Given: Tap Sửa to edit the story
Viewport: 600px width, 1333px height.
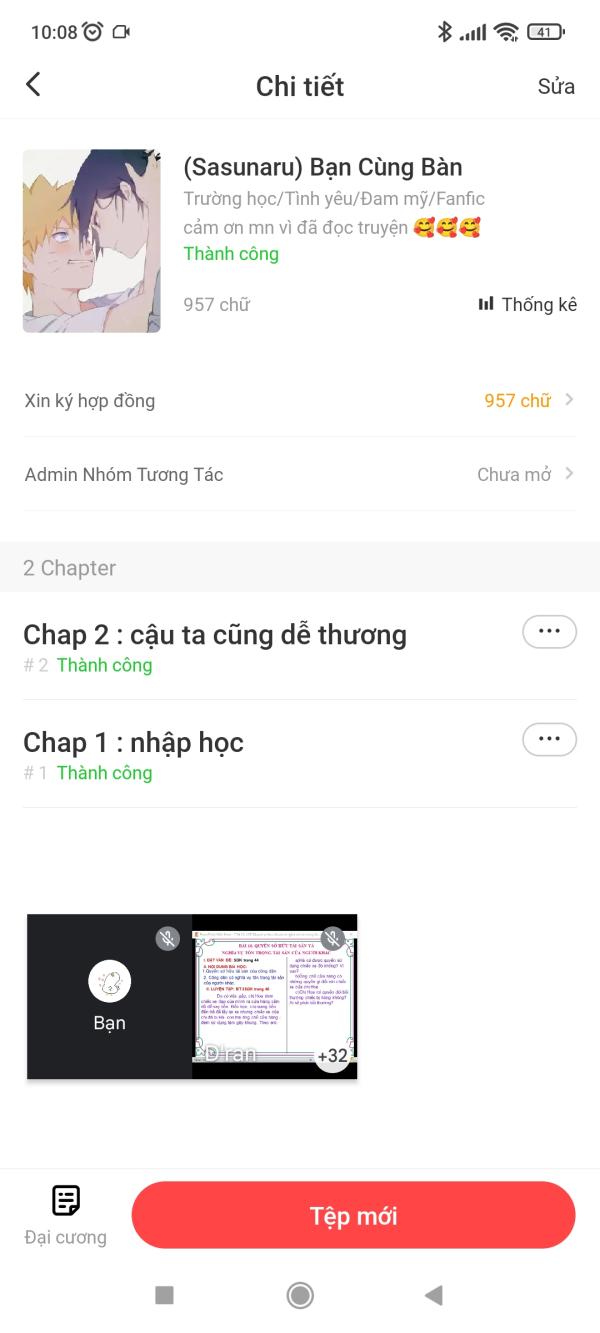Looking at the screenshot, I should coord(556,86).
